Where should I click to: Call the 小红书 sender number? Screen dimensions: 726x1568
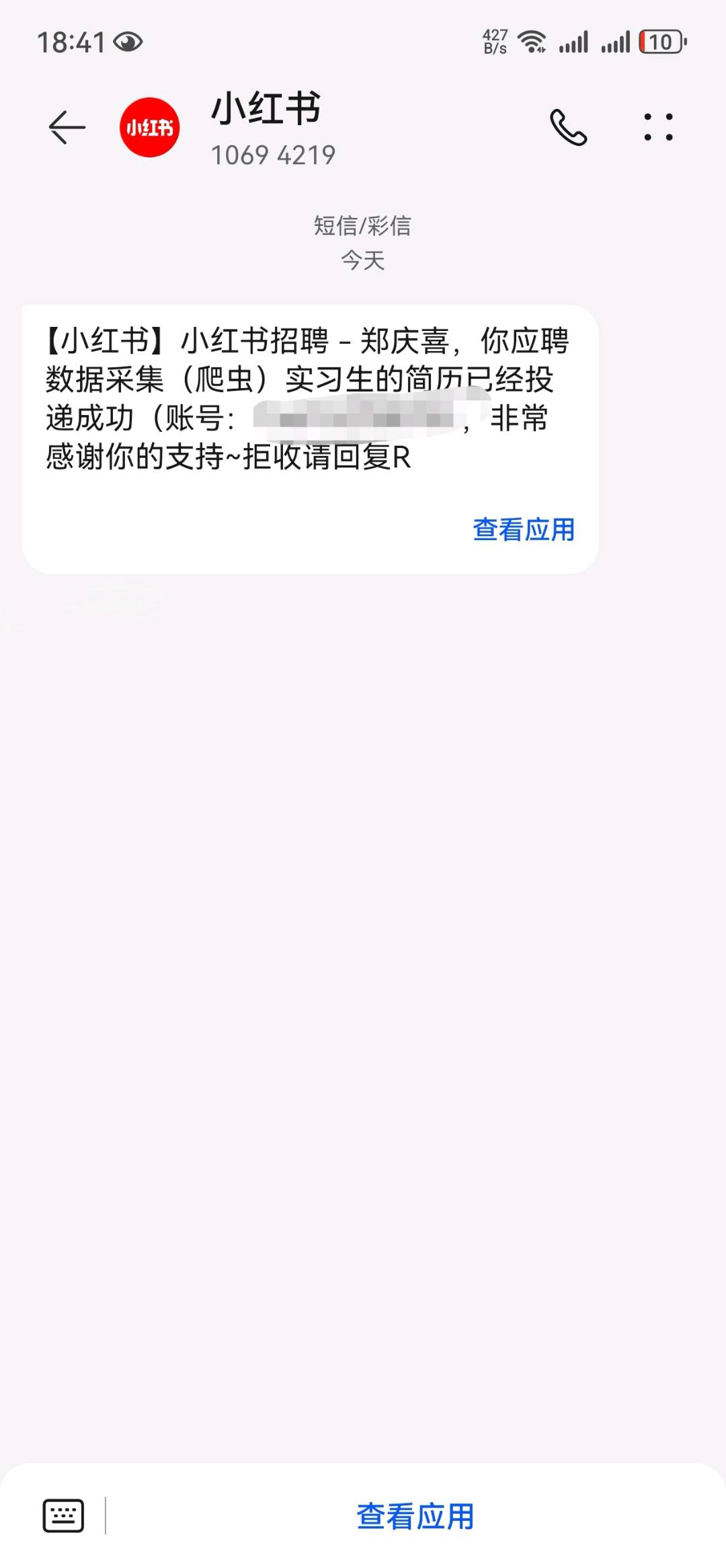[x=568, y=127]
